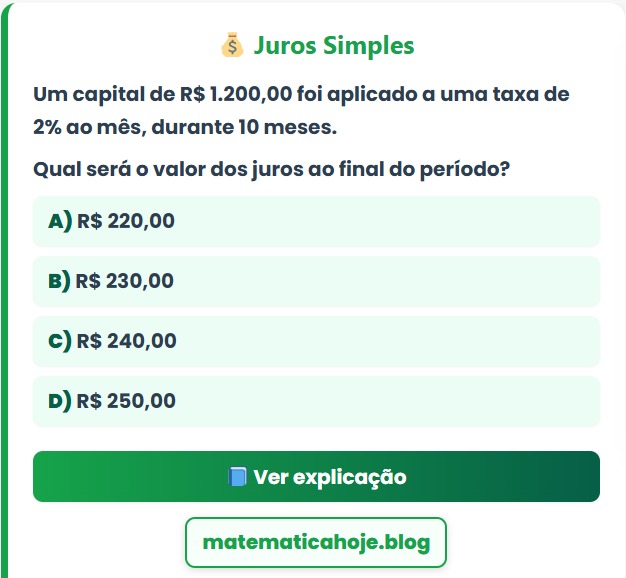Select answer A) R$ 220,00
Screen dimensions: 626x578
pos(316,221)
